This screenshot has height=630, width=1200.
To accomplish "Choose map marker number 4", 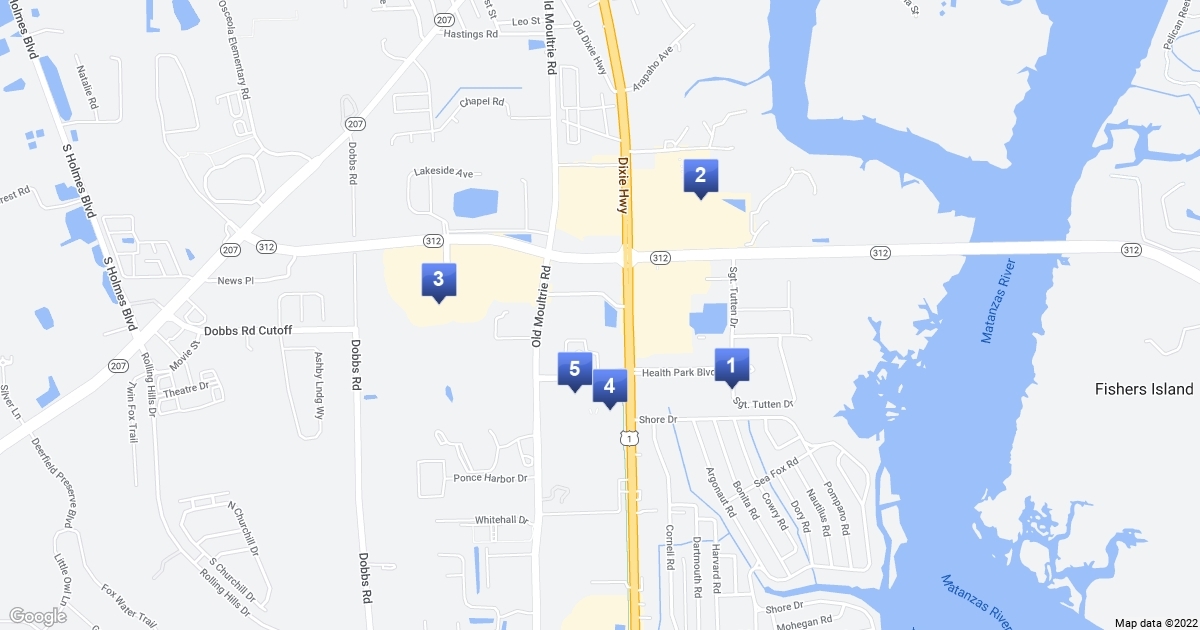I will [609, 387].
